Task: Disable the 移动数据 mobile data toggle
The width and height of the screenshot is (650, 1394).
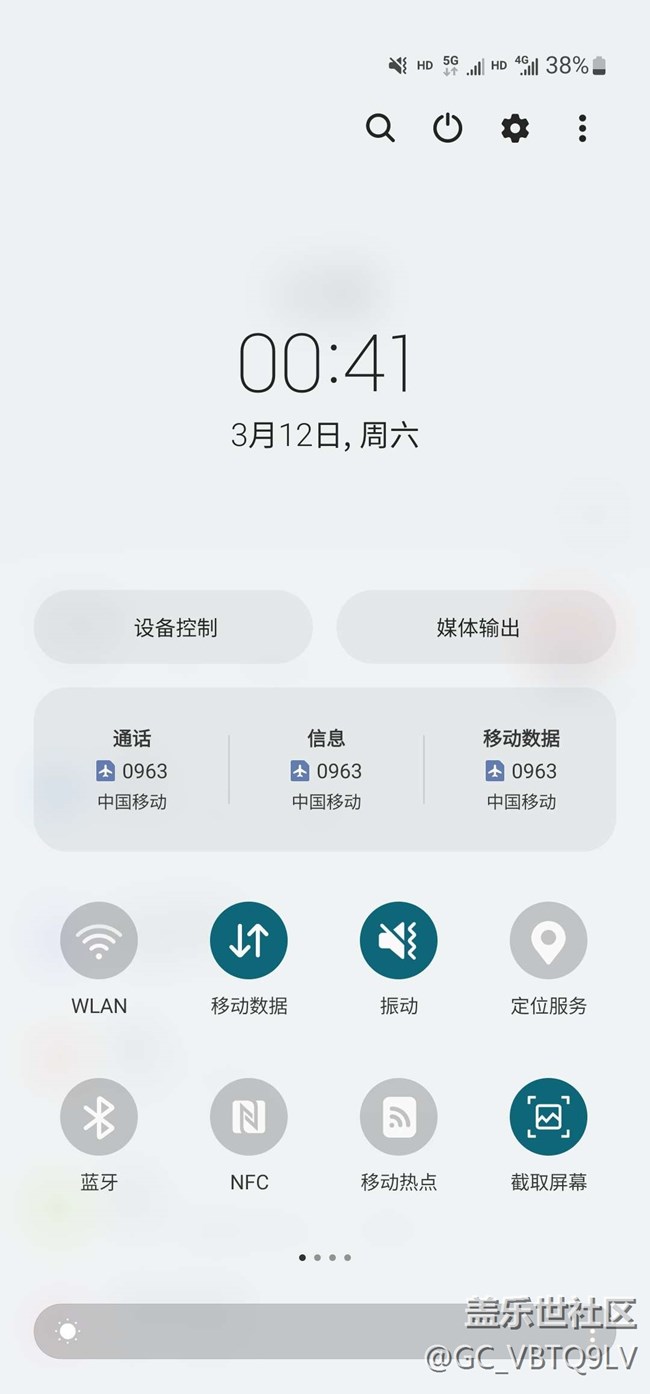Action: pos(249,940)
